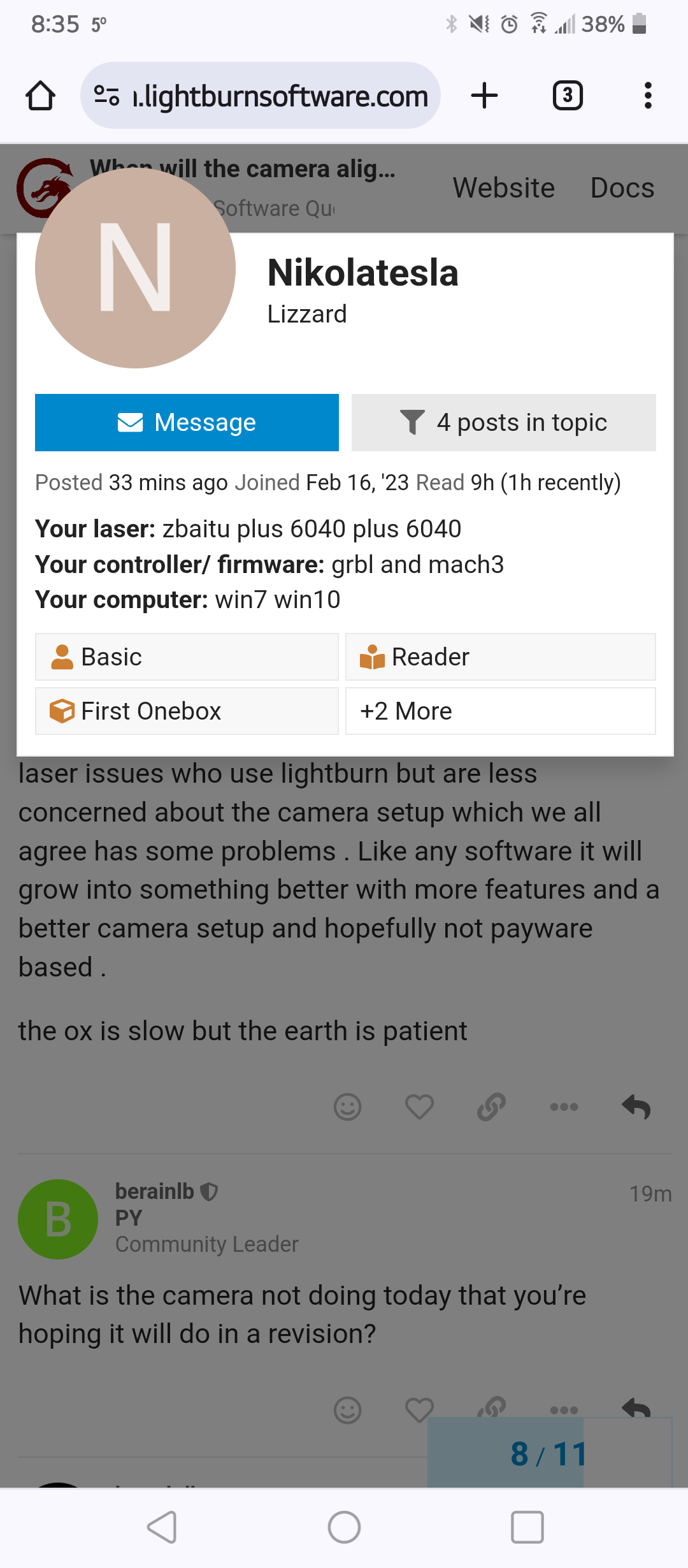Open the browser overflow menu
Screen dimensions: 688x1568
click(648, 96)
